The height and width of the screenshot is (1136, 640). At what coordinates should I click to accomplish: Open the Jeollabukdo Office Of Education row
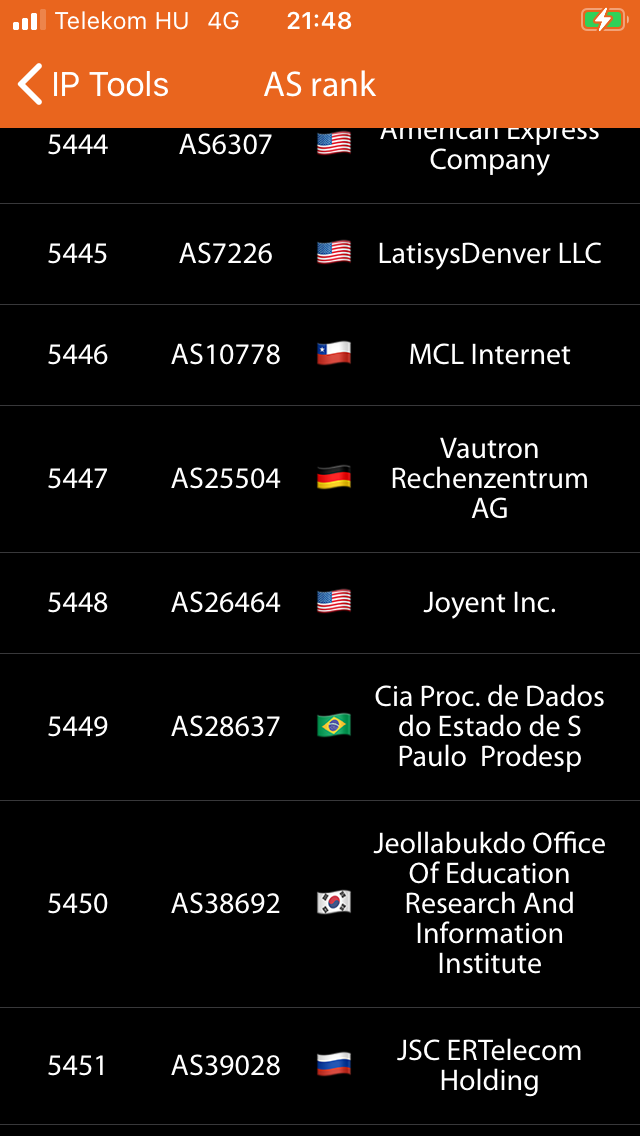pyautogui.click(x=320, y=903)
